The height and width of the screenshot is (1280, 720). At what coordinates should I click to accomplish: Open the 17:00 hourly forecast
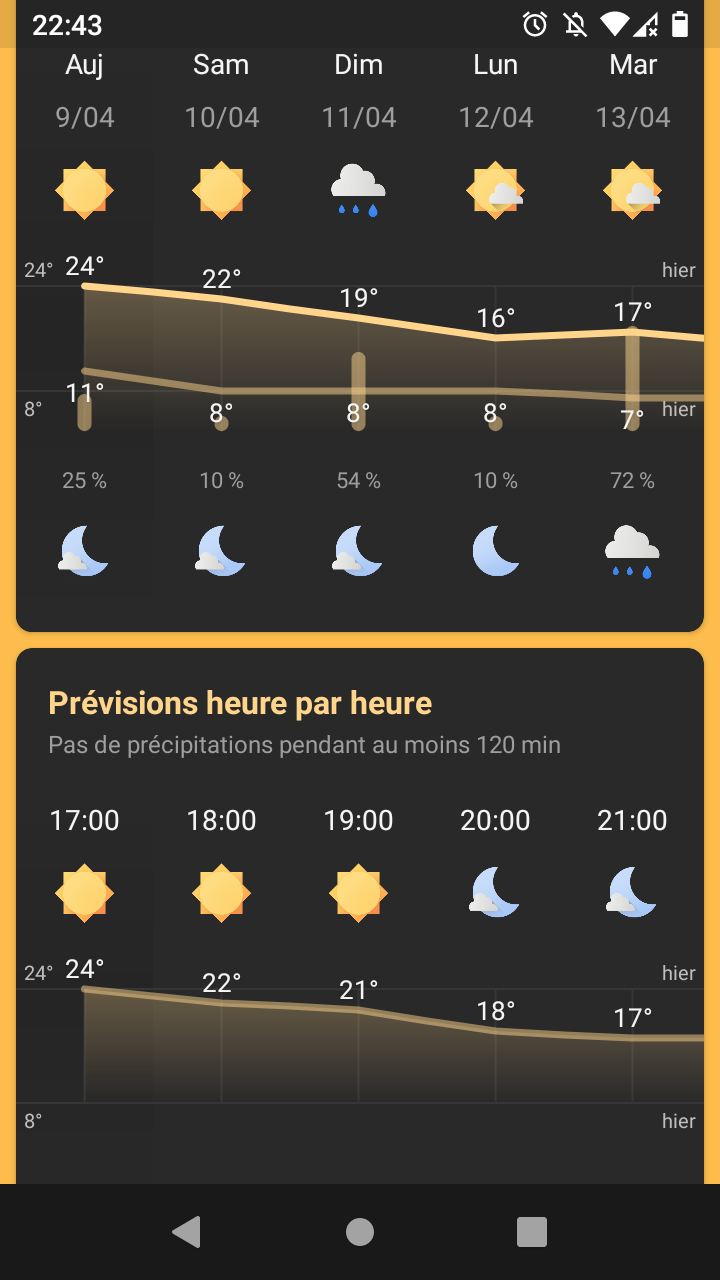pyautogui.click(x=85, y=890)
